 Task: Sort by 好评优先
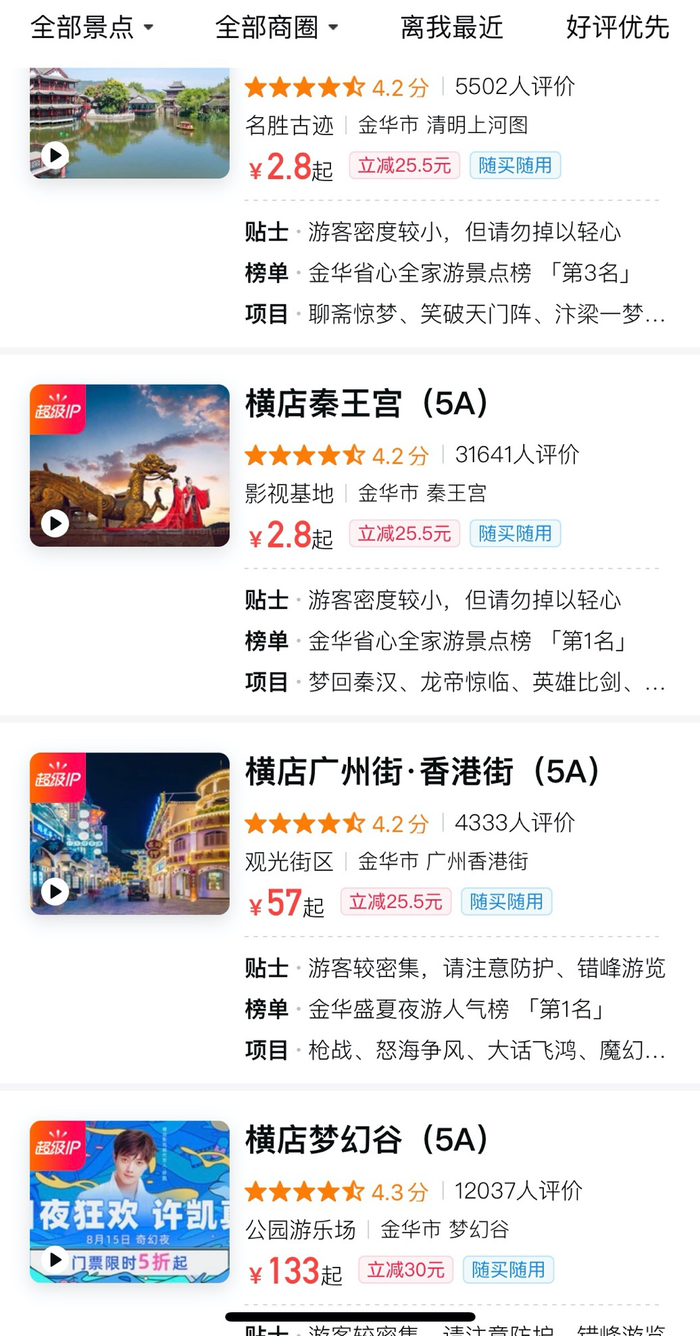pos(617,27)
